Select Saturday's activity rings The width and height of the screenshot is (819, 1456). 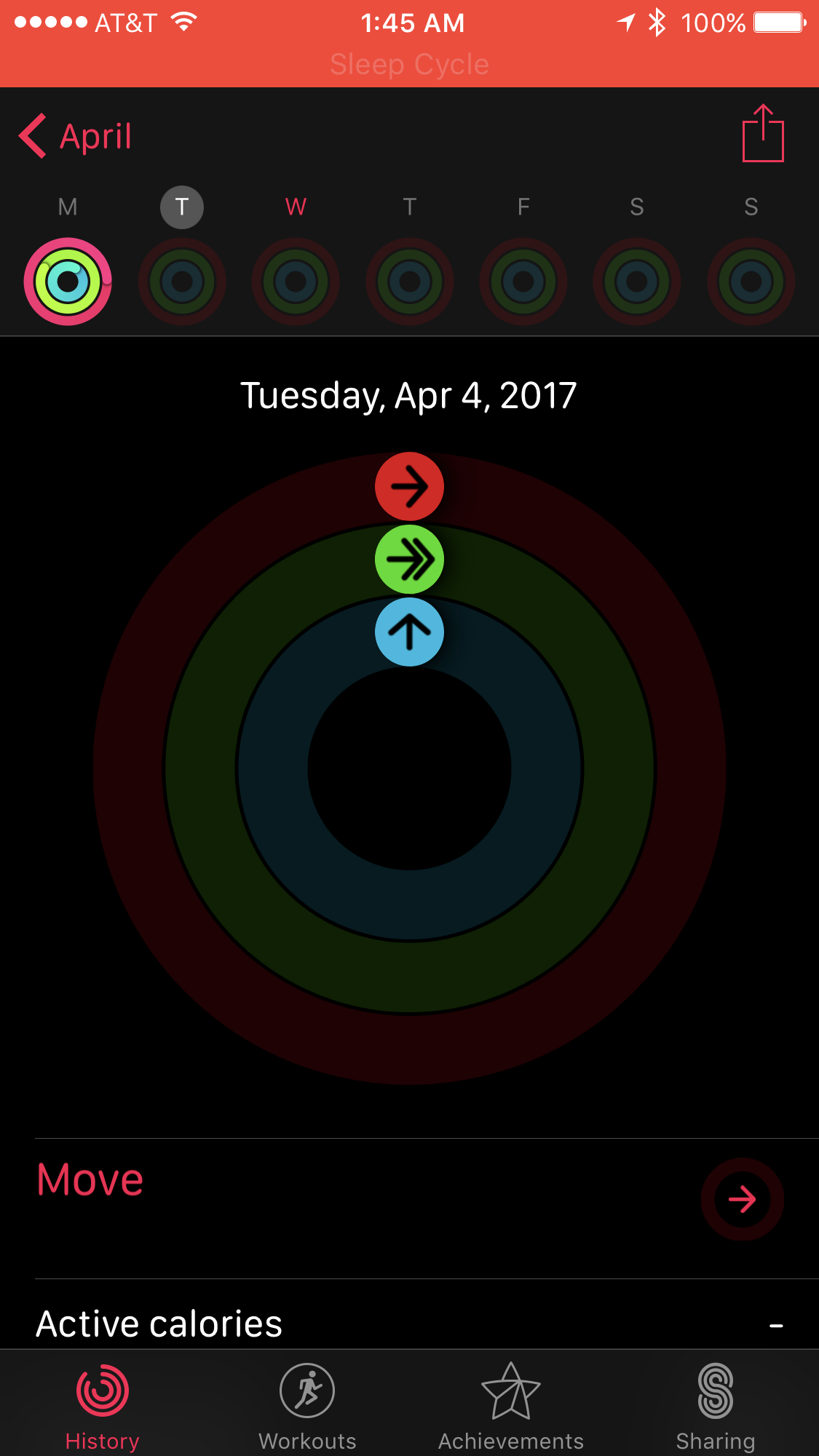[x=637, y=281]
